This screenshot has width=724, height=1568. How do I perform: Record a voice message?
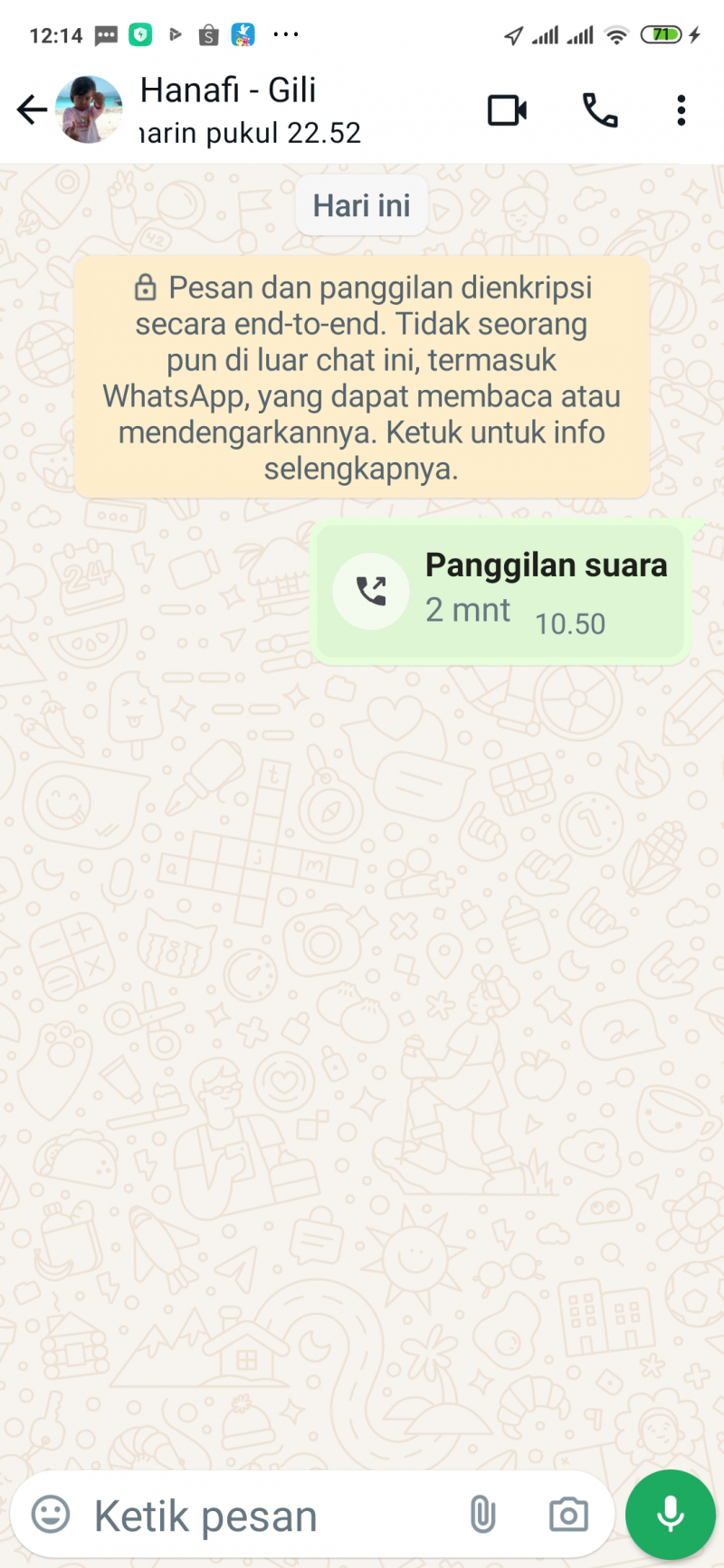coord(670,1514)
